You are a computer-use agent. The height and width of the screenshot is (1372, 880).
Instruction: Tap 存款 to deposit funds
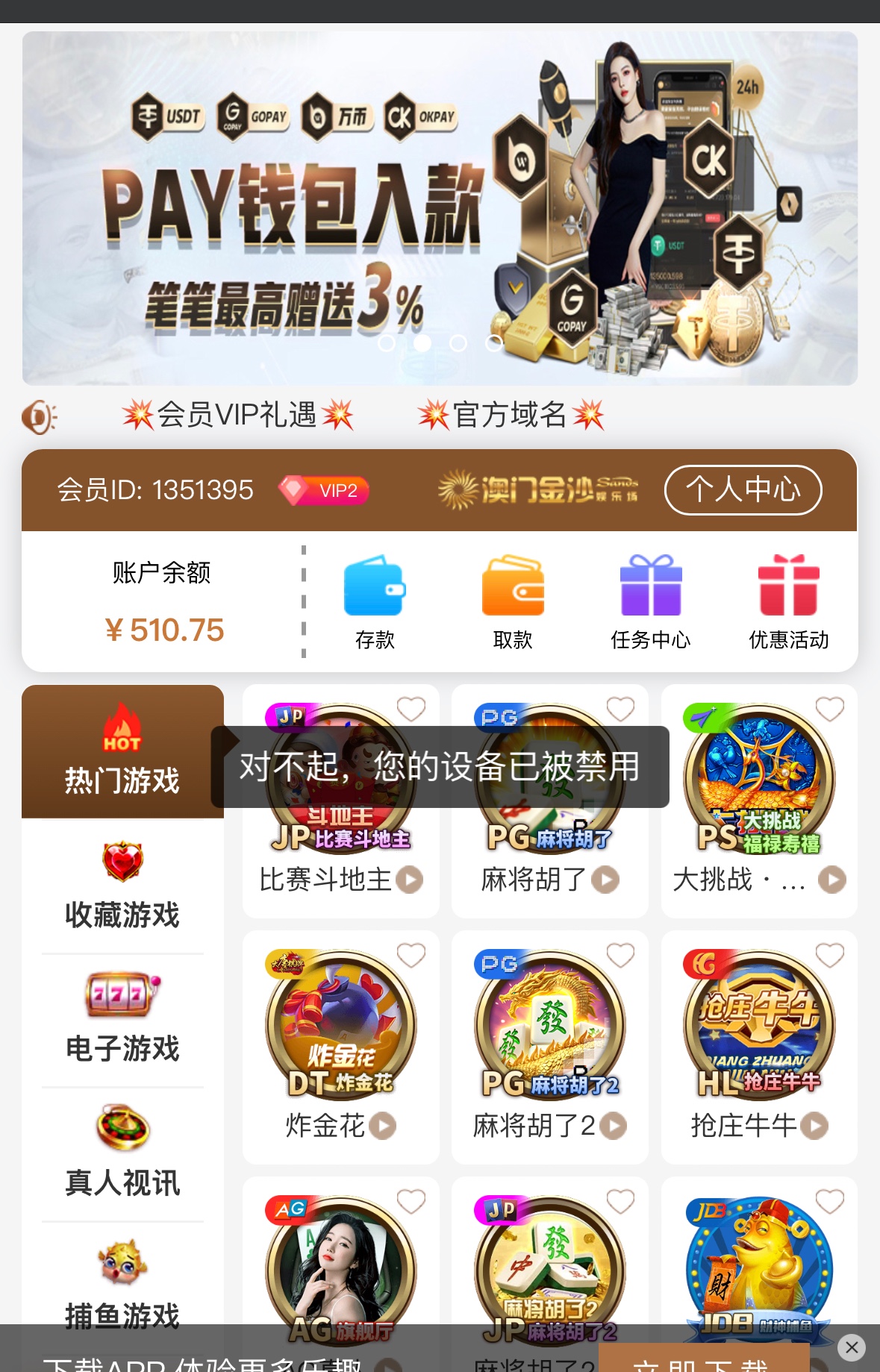click(x=374, y=601)
